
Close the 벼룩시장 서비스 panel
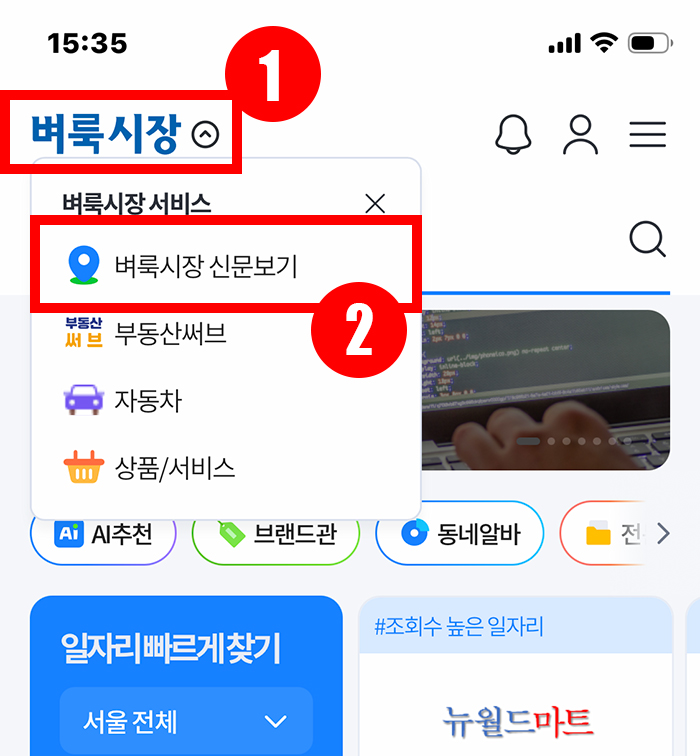click(375, 204)
